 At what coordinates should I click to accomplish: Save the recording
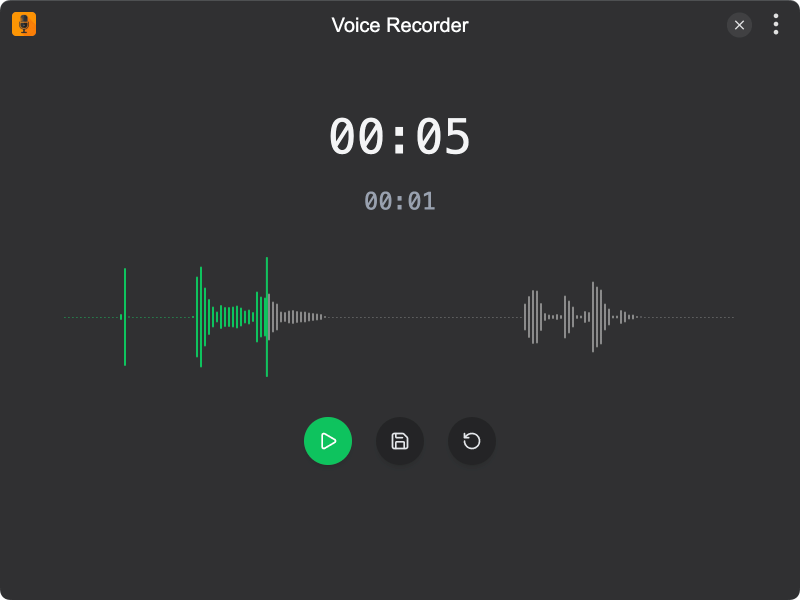point(400,441)
